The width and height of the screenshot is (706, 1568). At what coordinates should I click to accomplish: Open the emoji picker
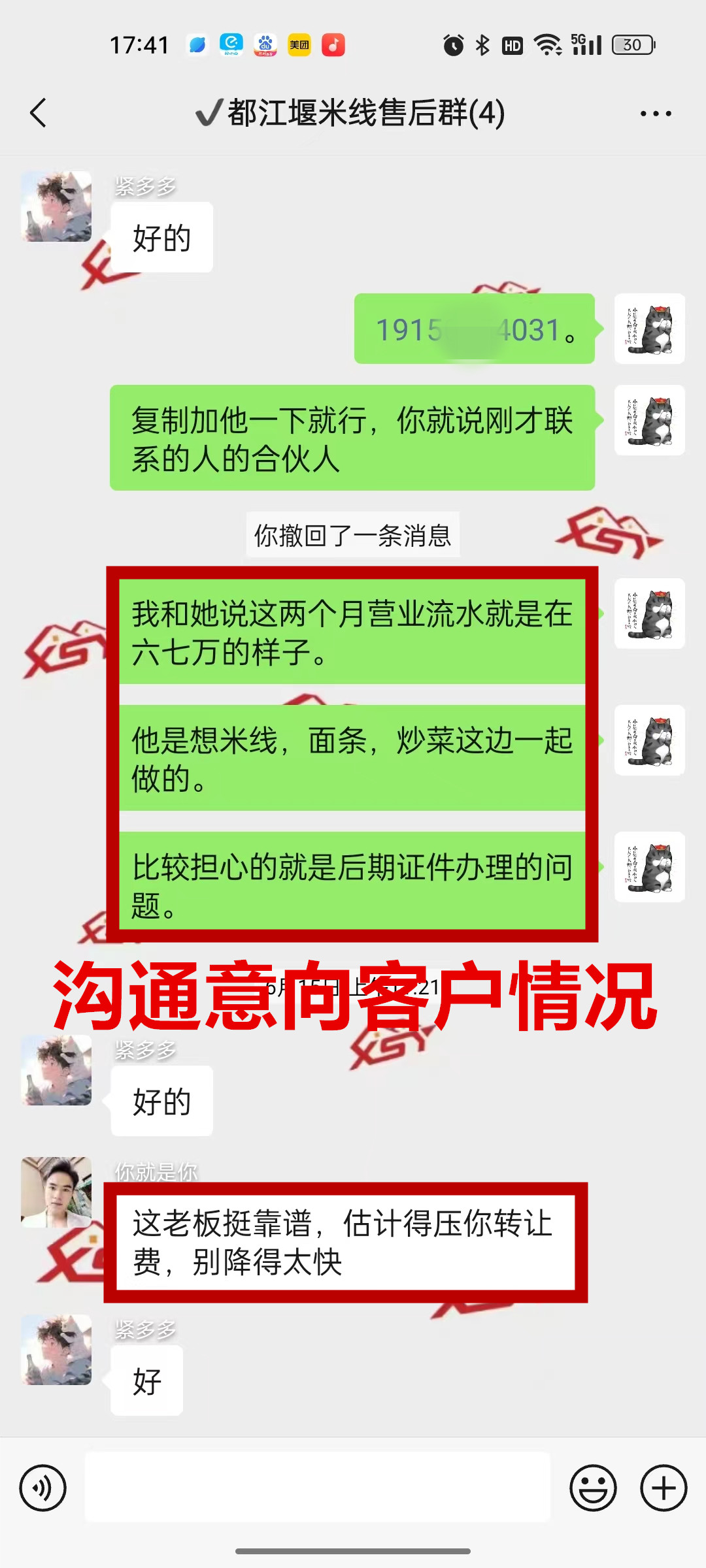(593, 1488)
